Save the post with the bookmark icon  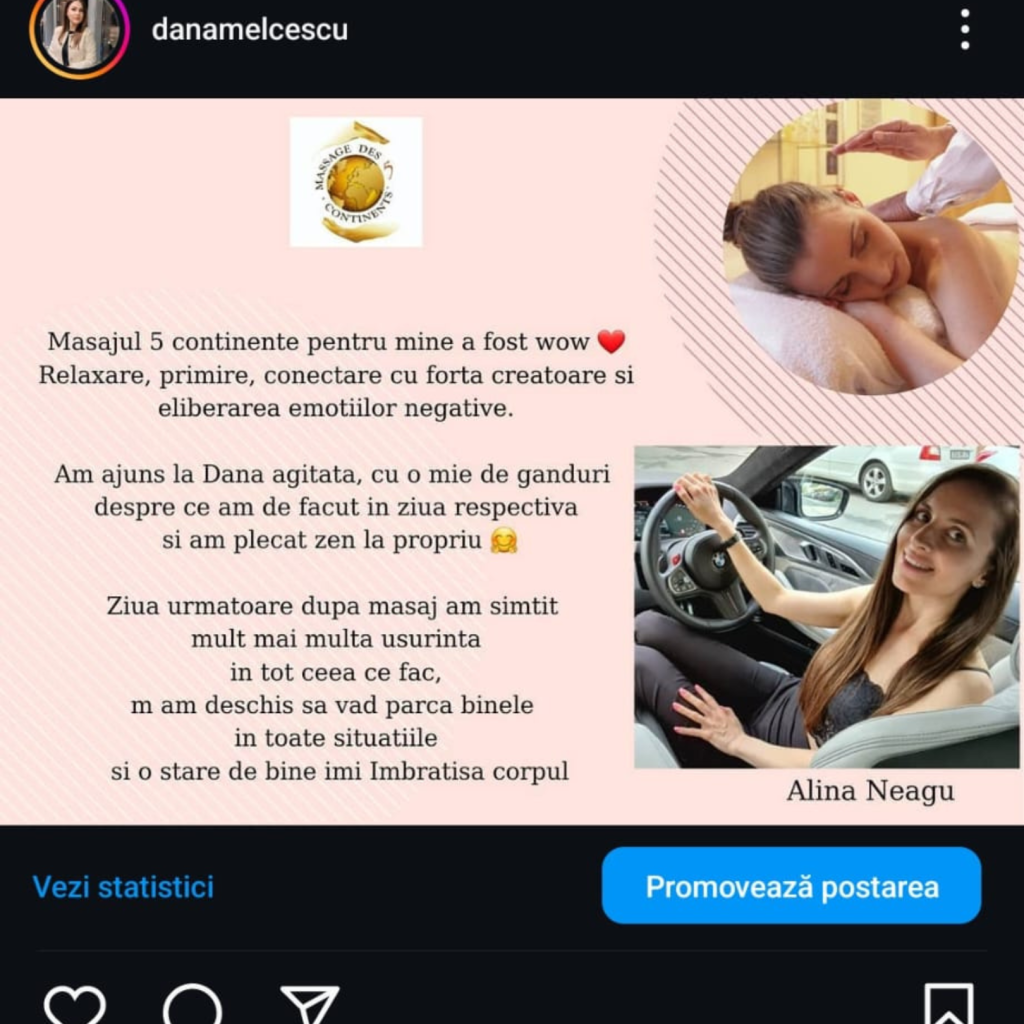click(948, 1003)
